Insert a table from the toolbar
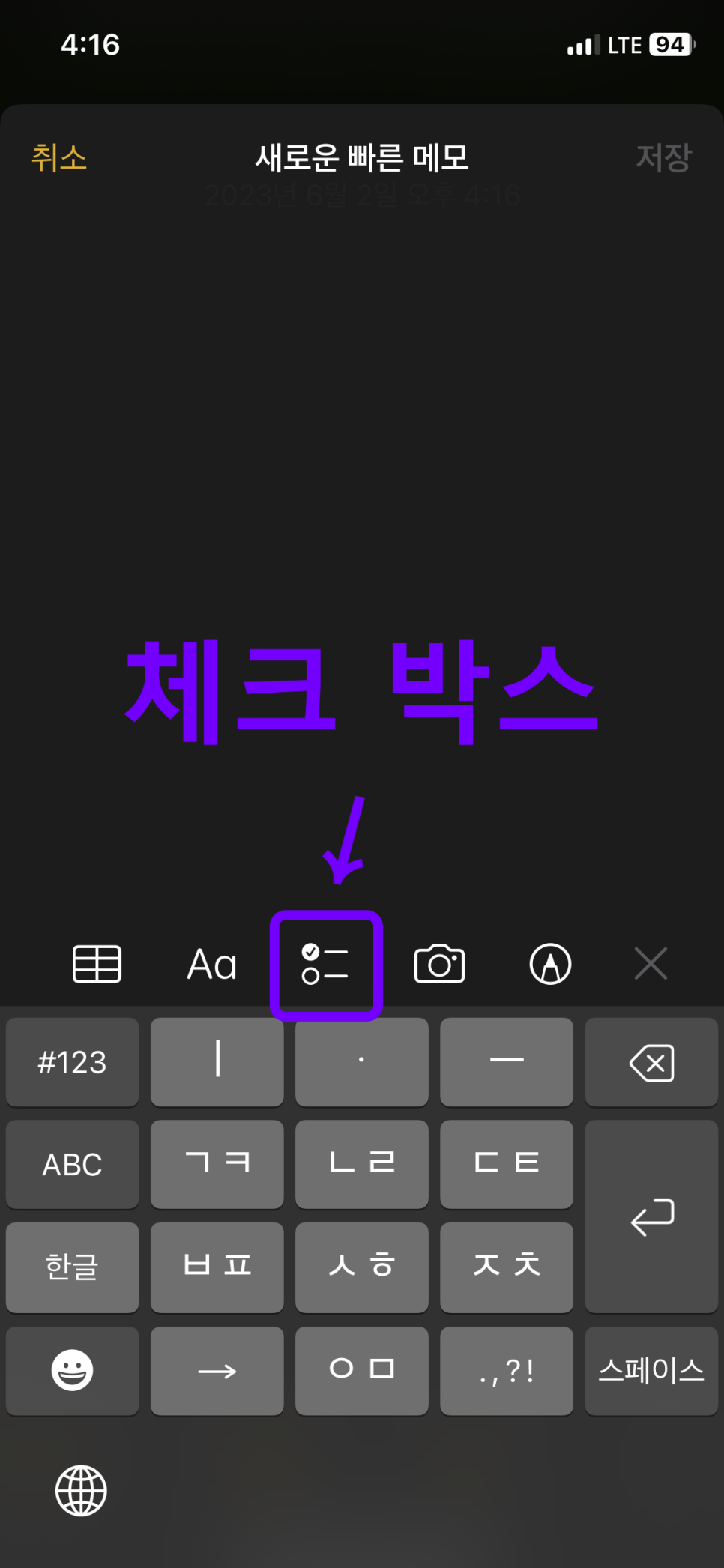The image size is (724, 1568). click(97, 964)
